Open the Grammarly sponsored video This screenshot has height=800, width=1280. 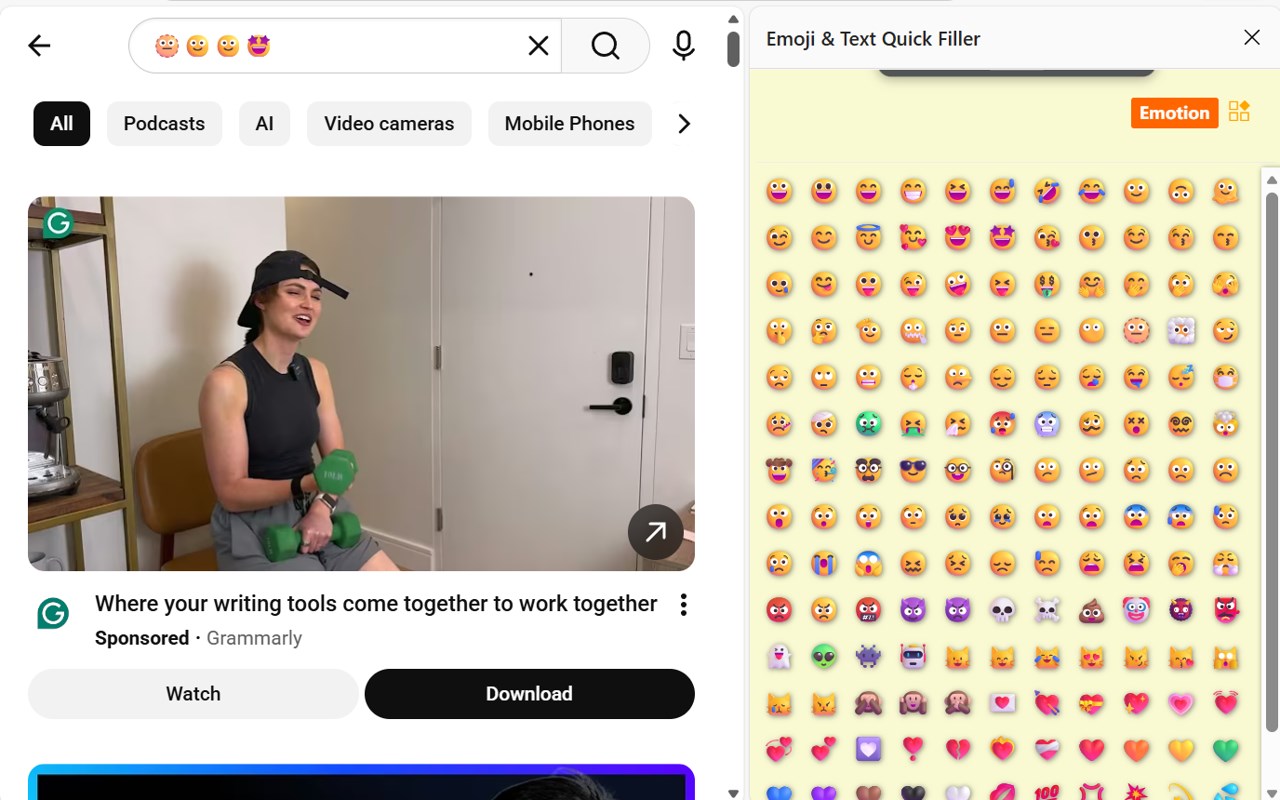point(361,383)
